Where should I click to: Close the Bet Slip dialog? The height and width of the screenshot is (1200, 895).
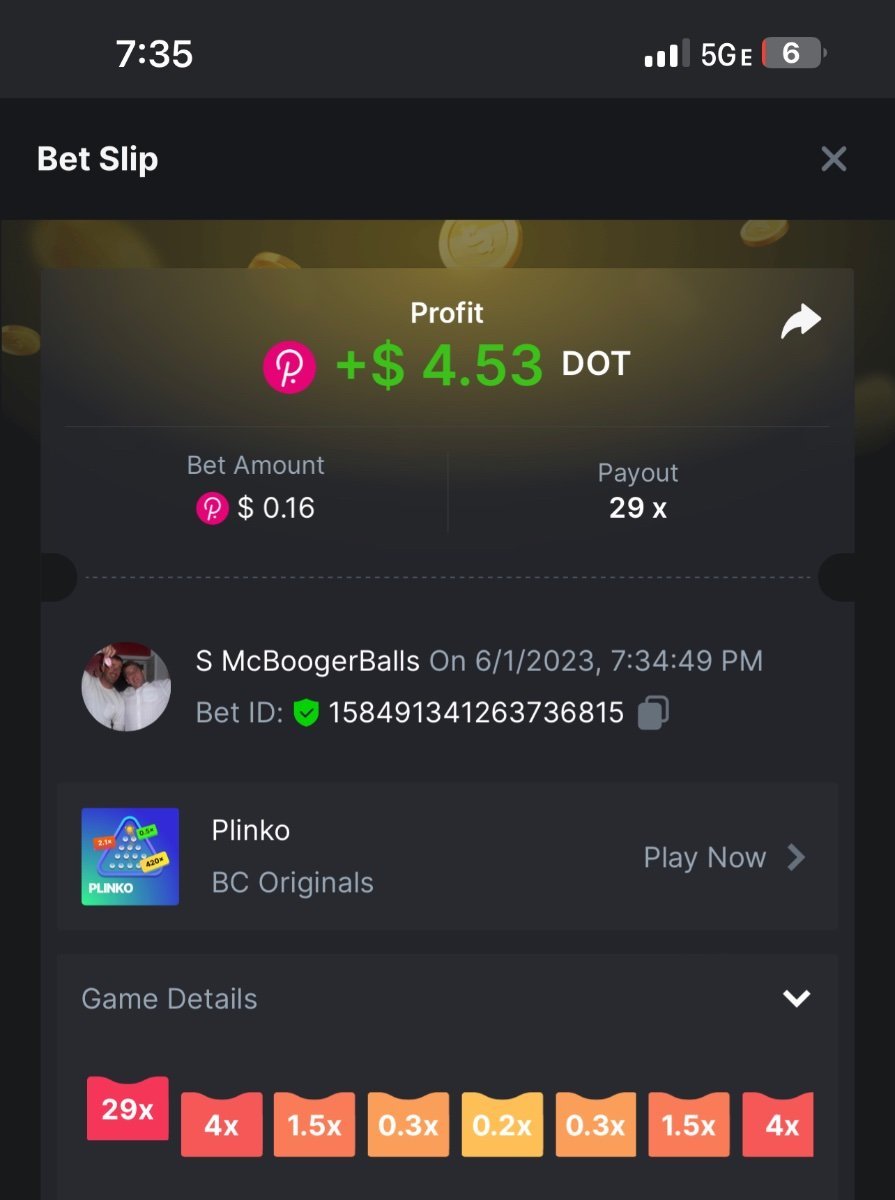tap(833, 159)
